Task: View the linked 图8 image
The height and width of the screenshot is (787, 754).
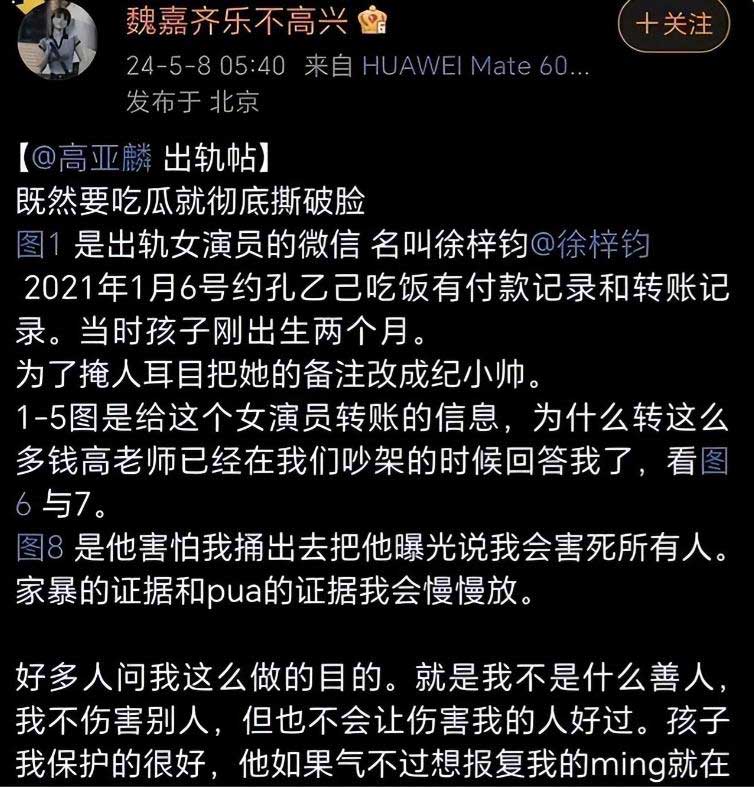Action: tap(41, 547)
